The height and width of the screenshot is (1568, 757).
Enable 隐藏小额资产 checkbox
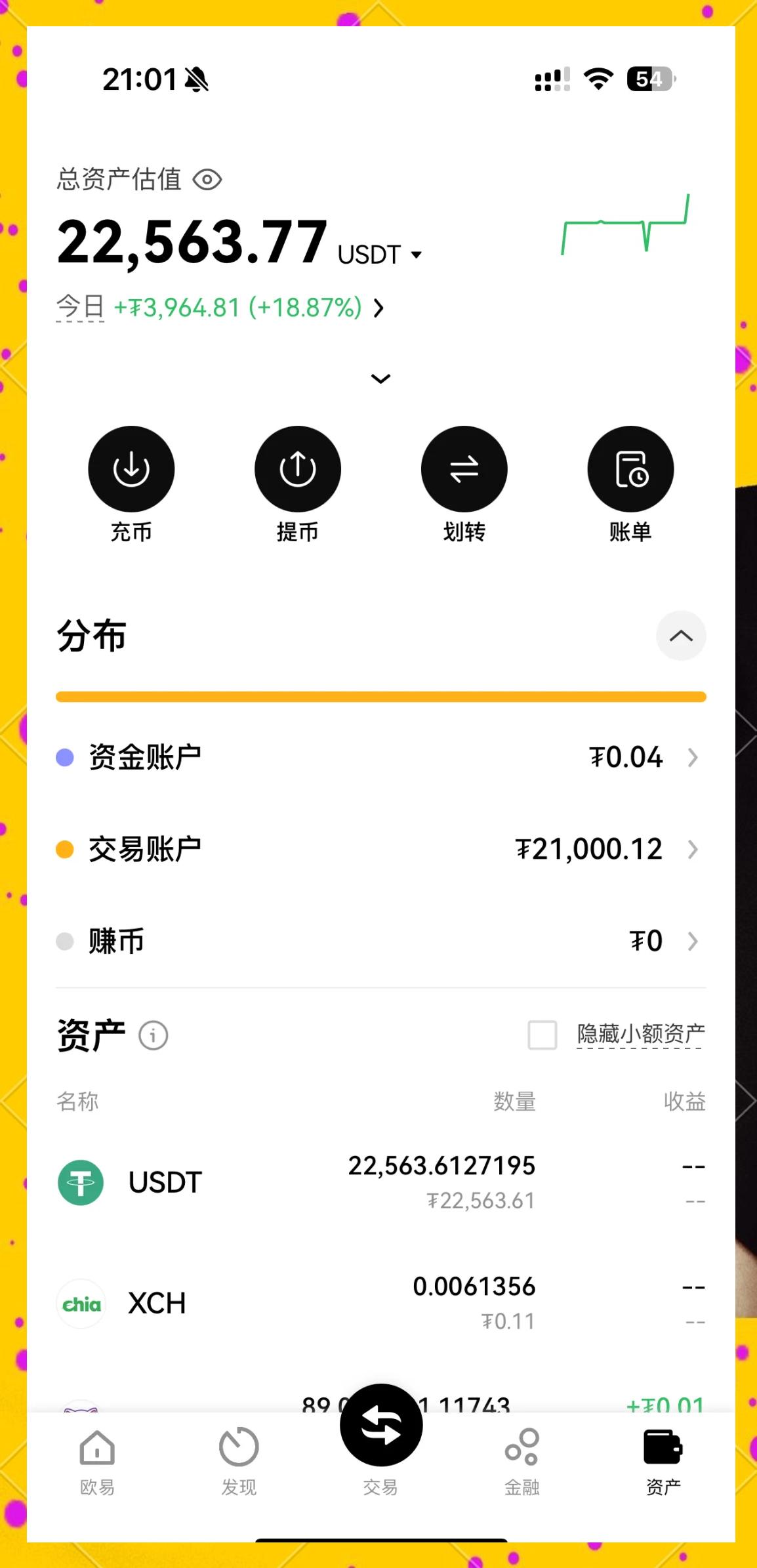pyautogui.click(x=542, y=1033)
